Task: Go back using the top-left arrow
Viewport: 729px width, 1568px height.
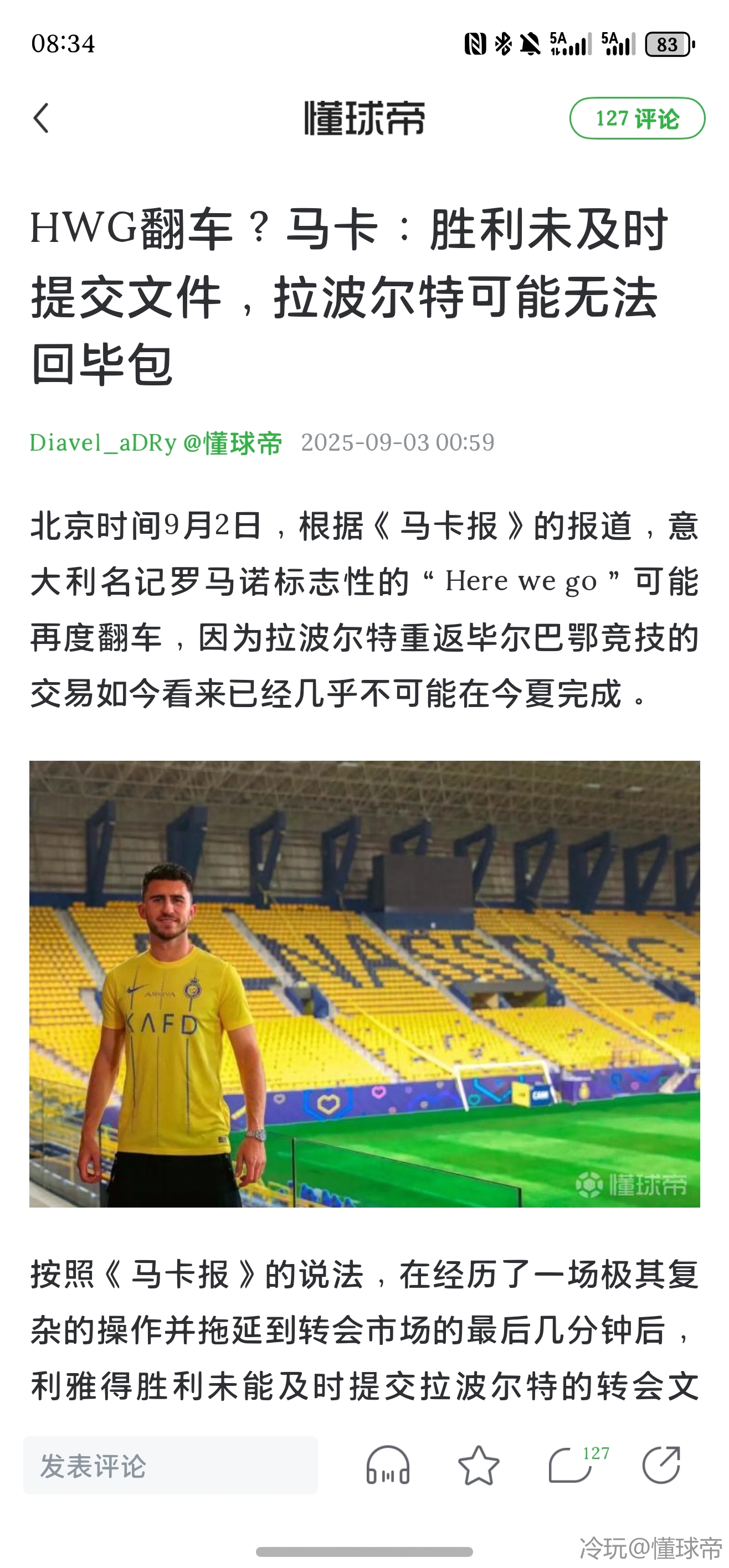Action: click(42, 118)
